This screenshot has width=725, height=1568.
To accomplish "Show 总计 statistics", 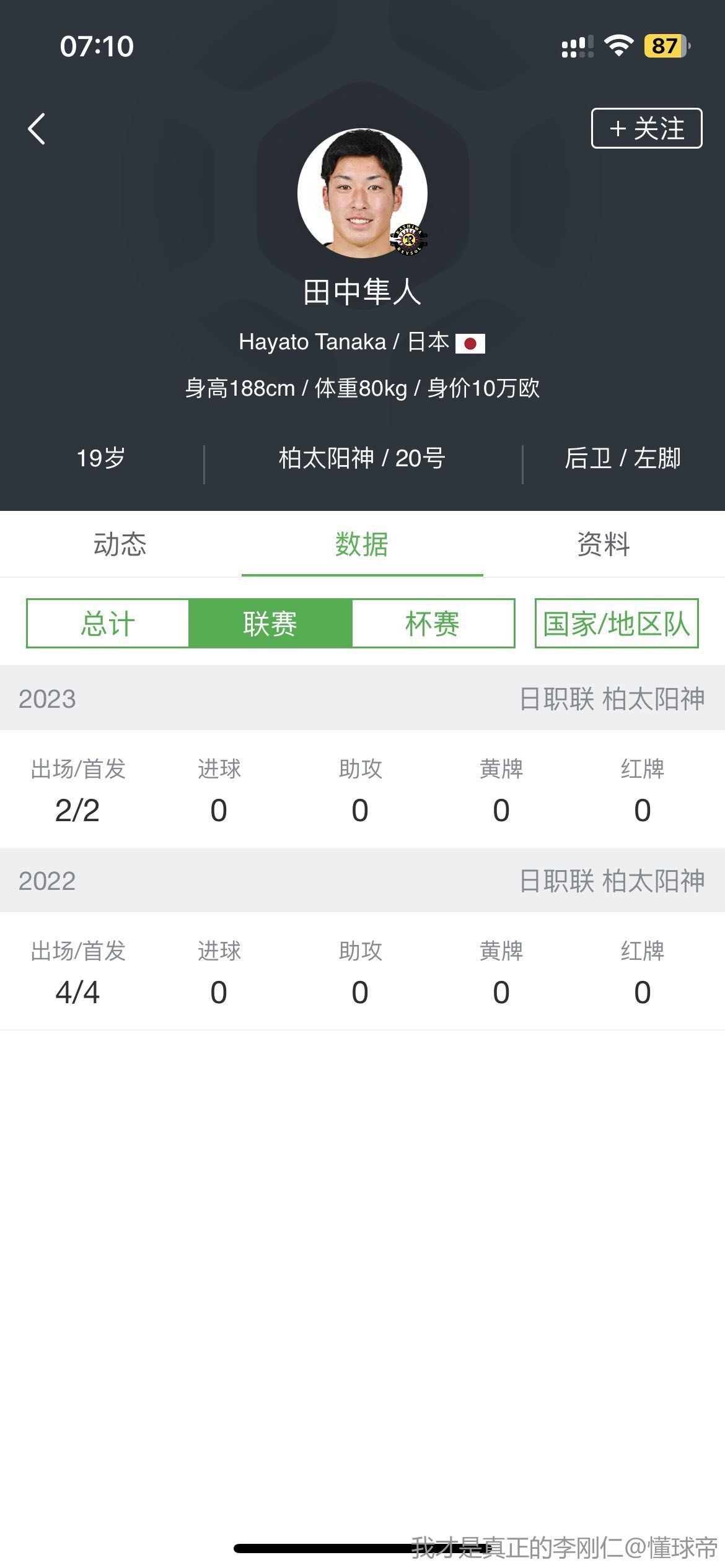I will click(108, 624).
